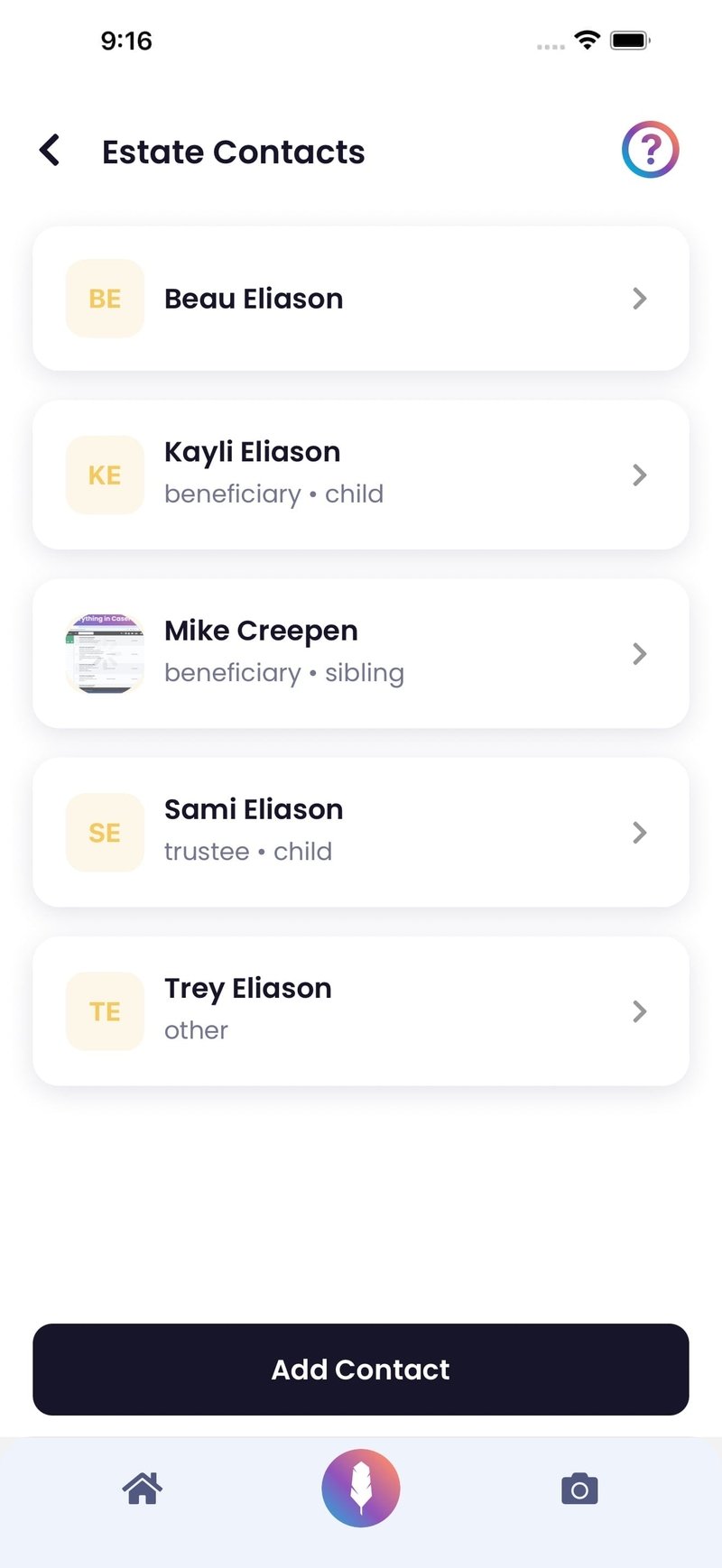Tap Kayli Eliason's KE initials avatar
Viewport: 722px width, 1568px height.
pos(105,475)
